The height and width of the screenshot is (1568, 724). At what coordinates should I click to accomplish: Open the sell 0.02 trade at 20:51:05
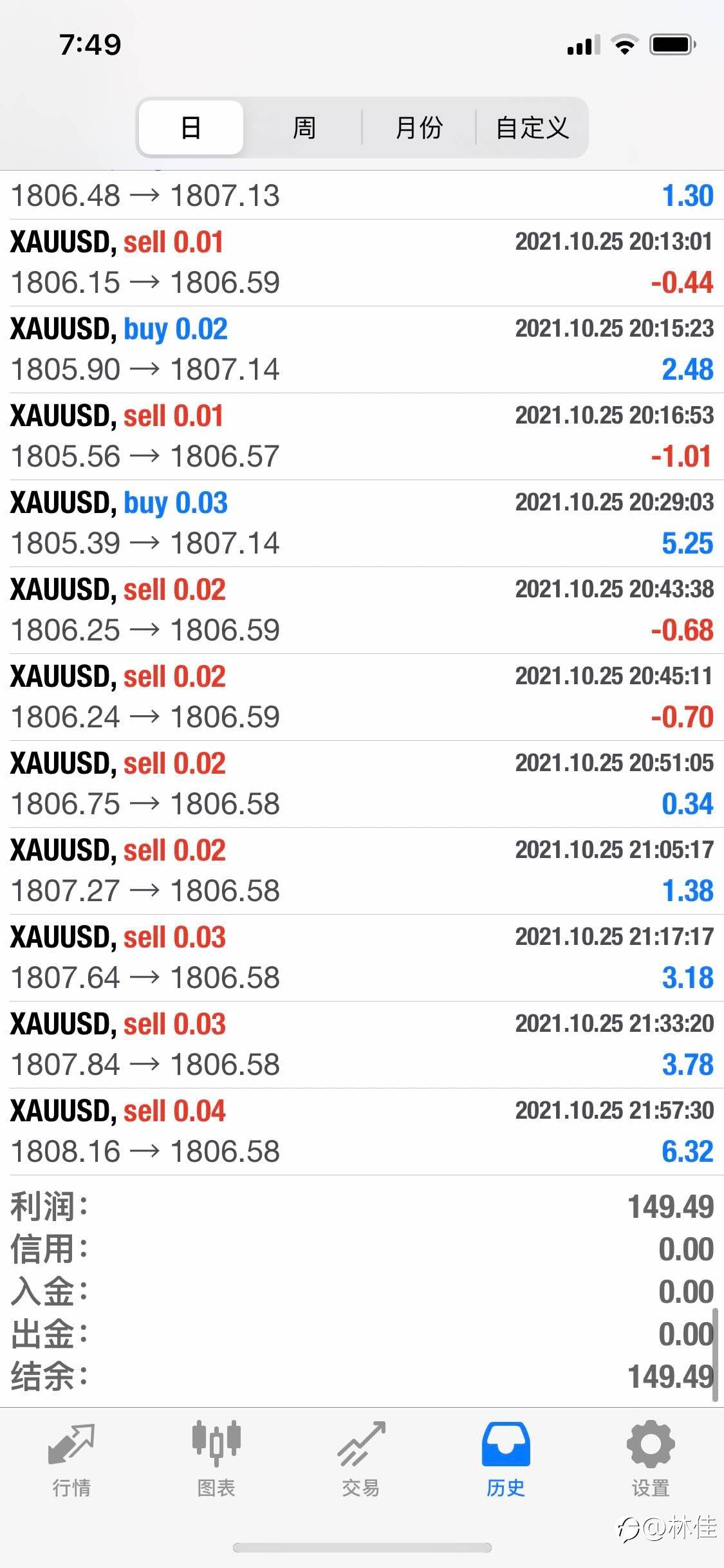[x=362, y=784]
